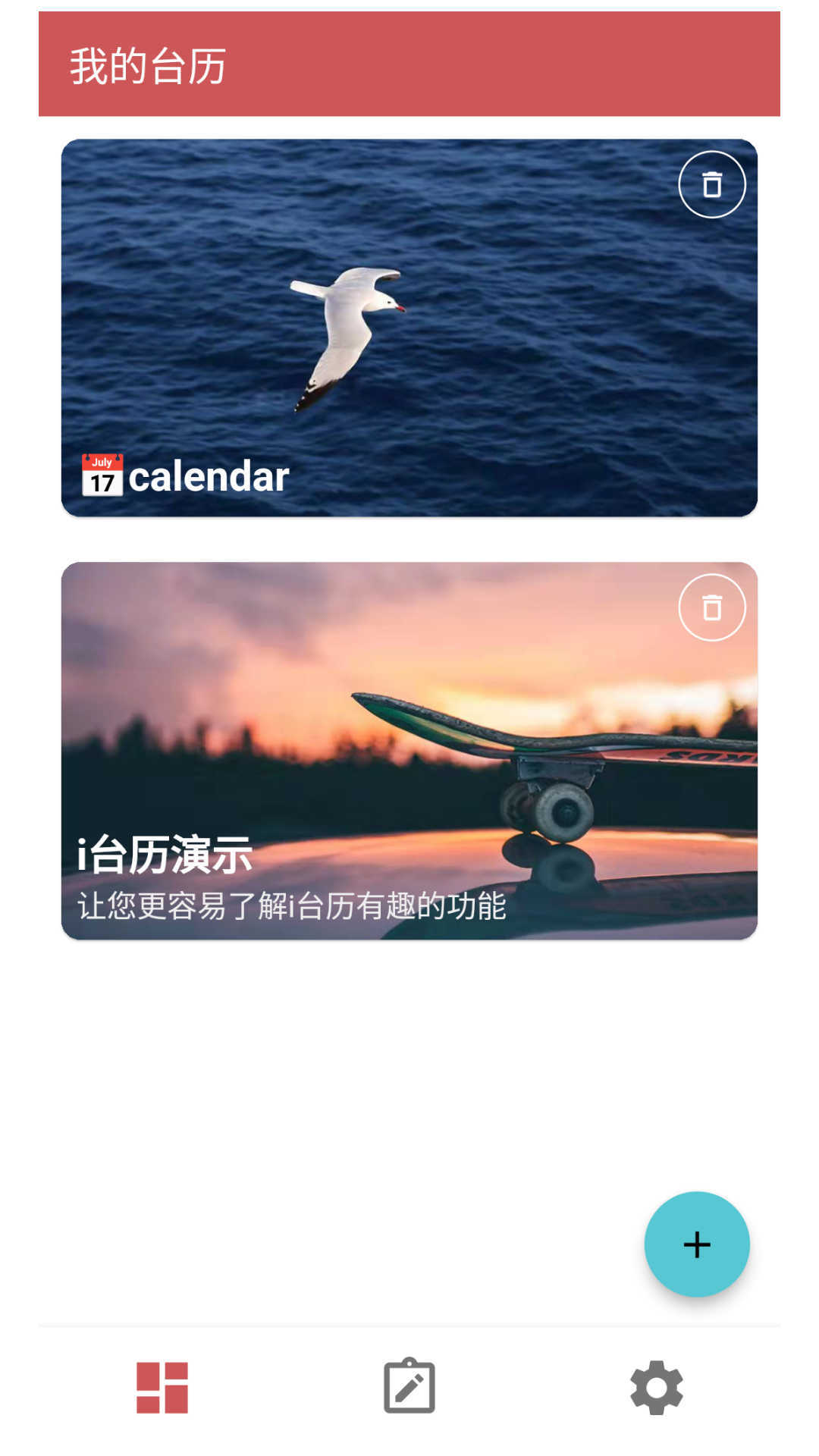Open the i台历演示 demo card
819x1456 pixels.
[409, 751]
